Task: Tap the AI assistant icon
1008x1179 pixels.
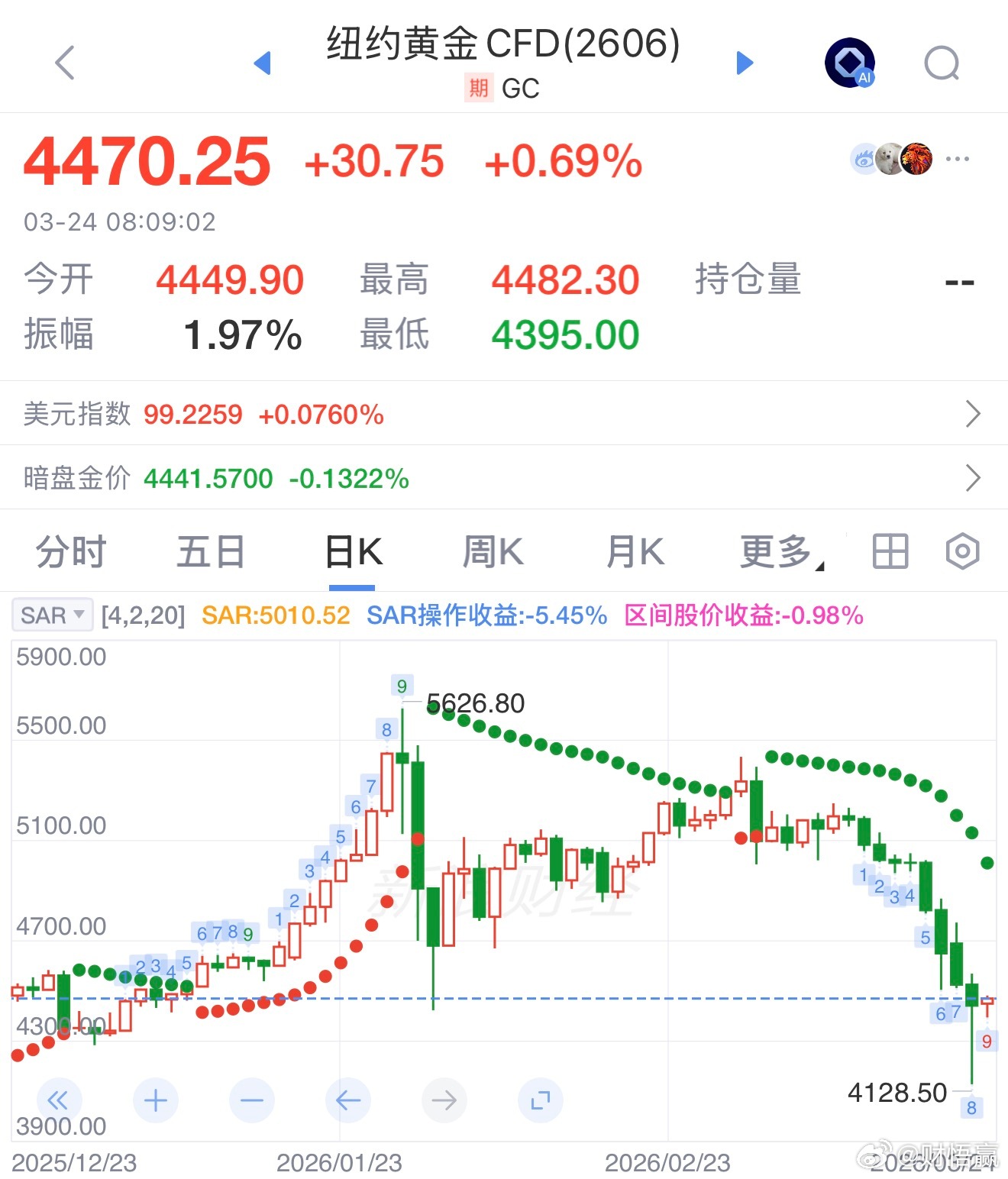Action: pyautogui.click(x=850, y=61)
